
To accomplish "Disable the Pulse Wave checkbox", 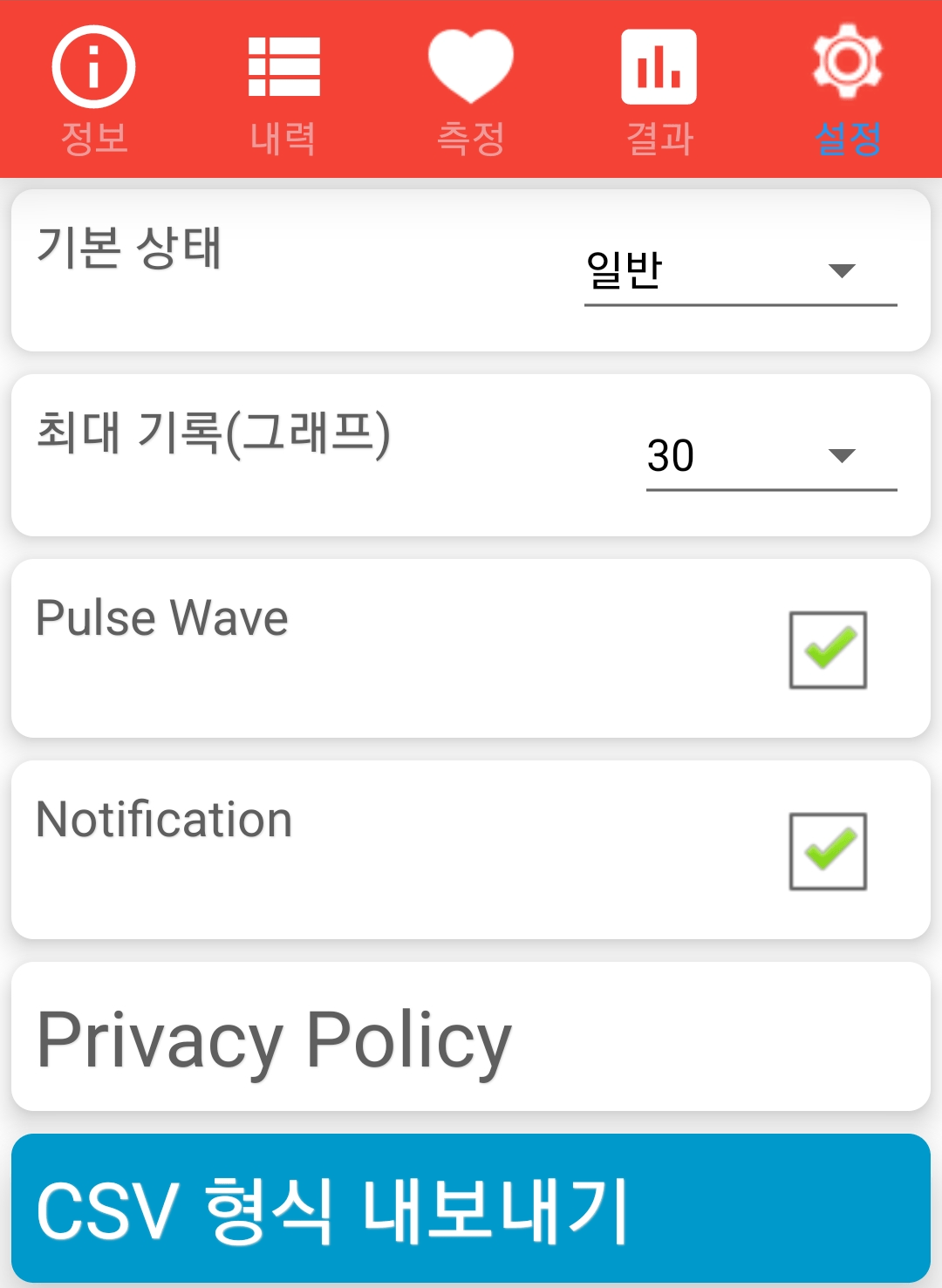I will [x=827, y=649].
